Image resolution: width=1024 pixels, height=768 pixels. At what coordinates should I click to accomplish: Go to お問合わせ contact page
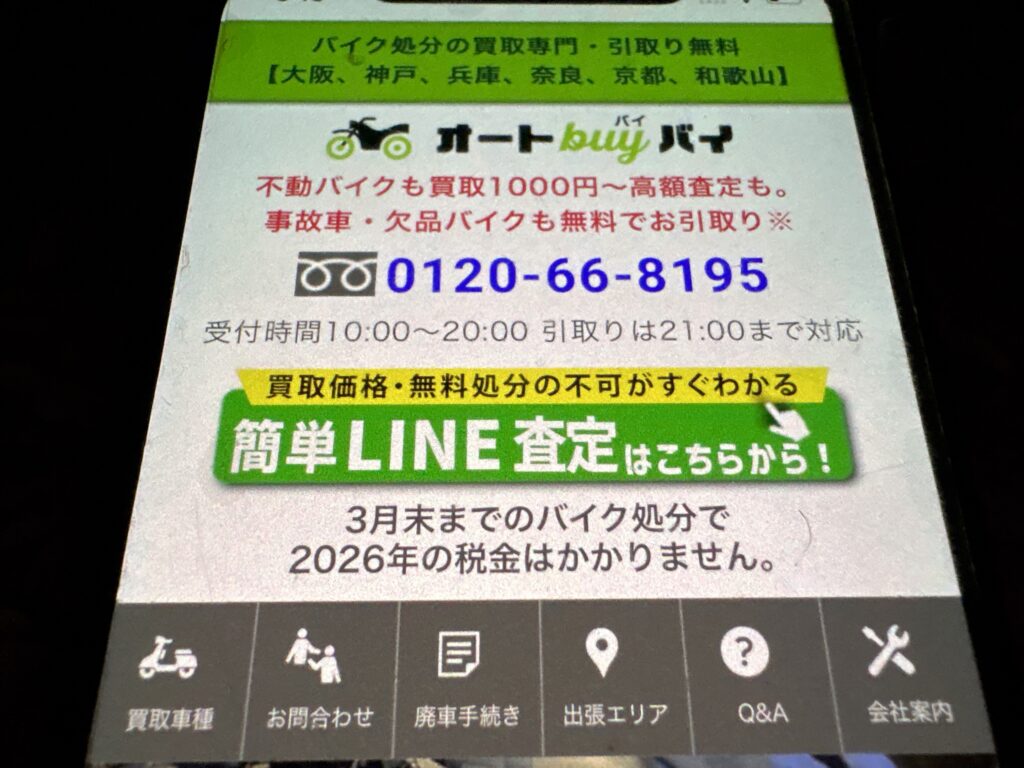click(318, 678)
